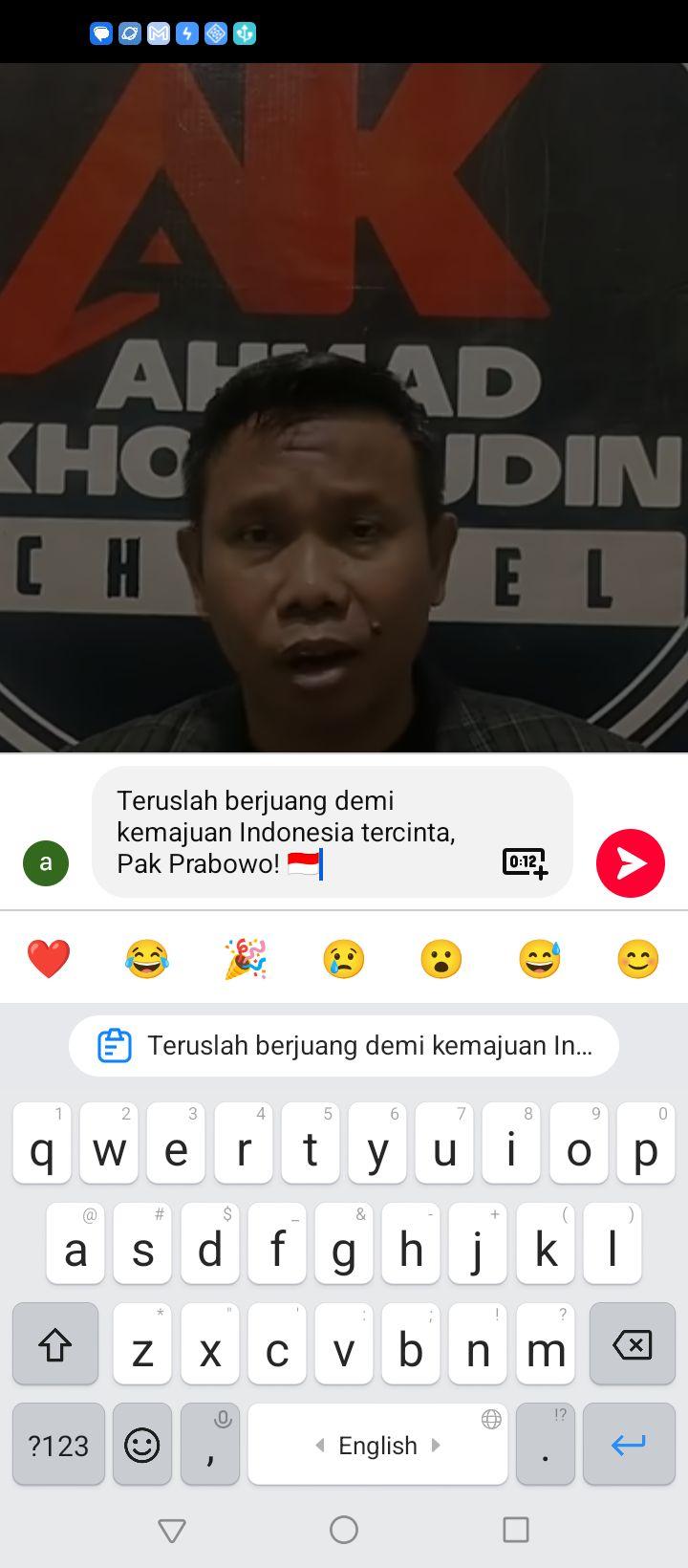Viewport: 688px width, 1568px height.
Task: Paste the clipboard suggestion text
Action: tap(344, 1046)
